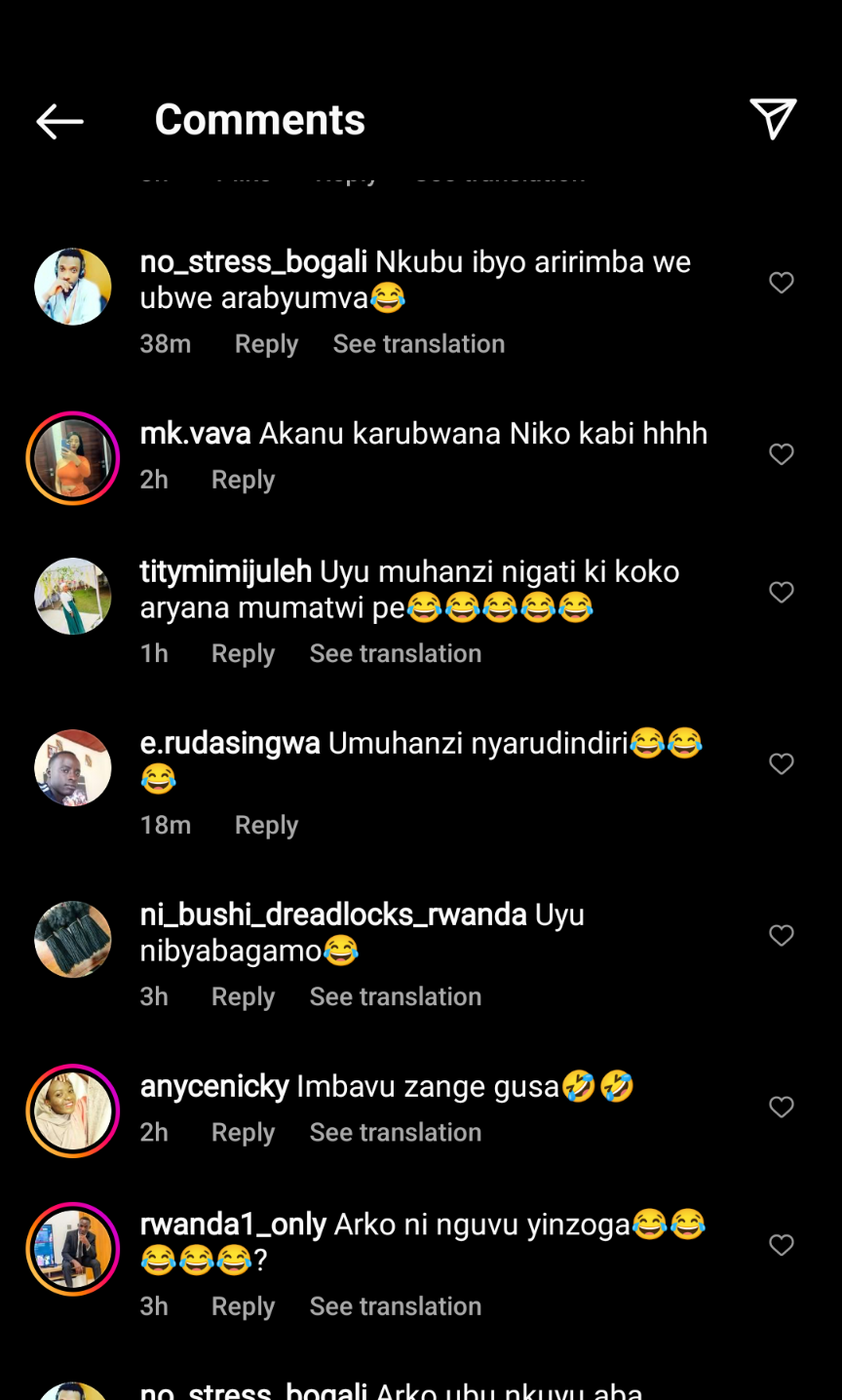Like the comment by titymimijuleh
Screen dimensions: 842x1400
point(782,593)
